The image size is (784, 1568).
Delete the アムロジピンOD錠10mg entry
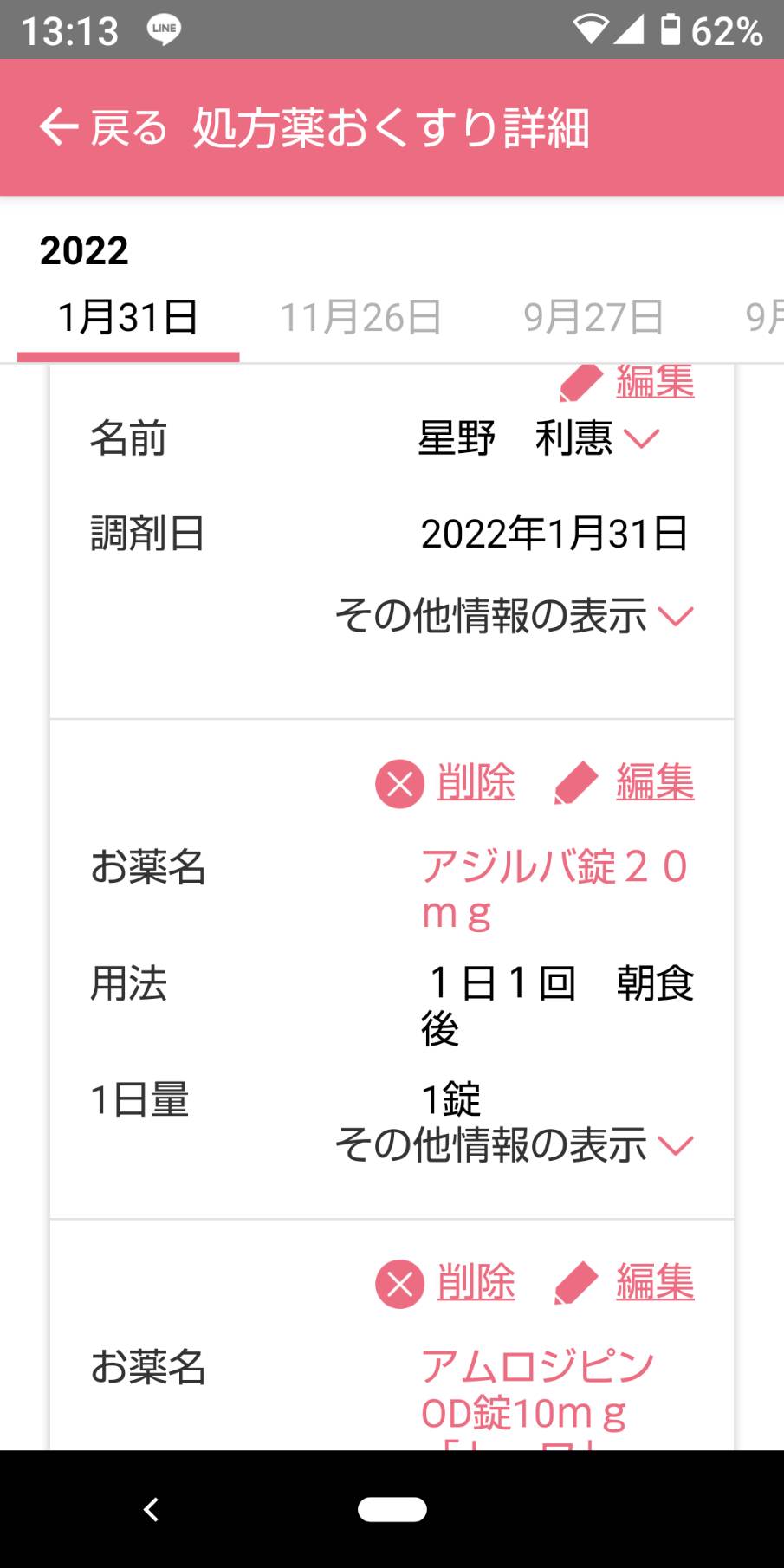(445, 1283)
